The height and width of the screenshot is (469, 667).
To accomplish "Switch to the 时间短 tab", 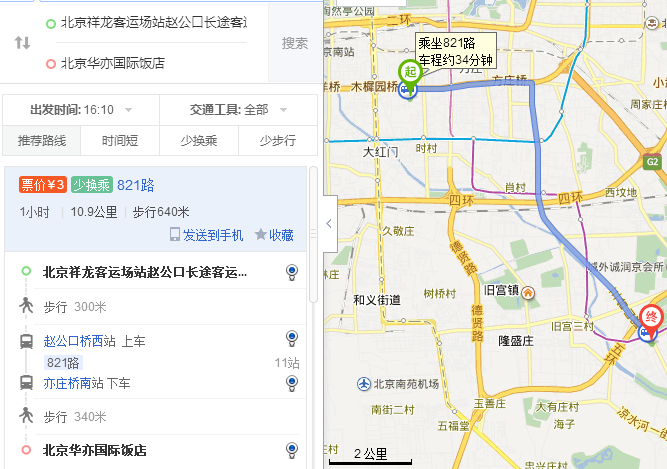I will 120,141.
